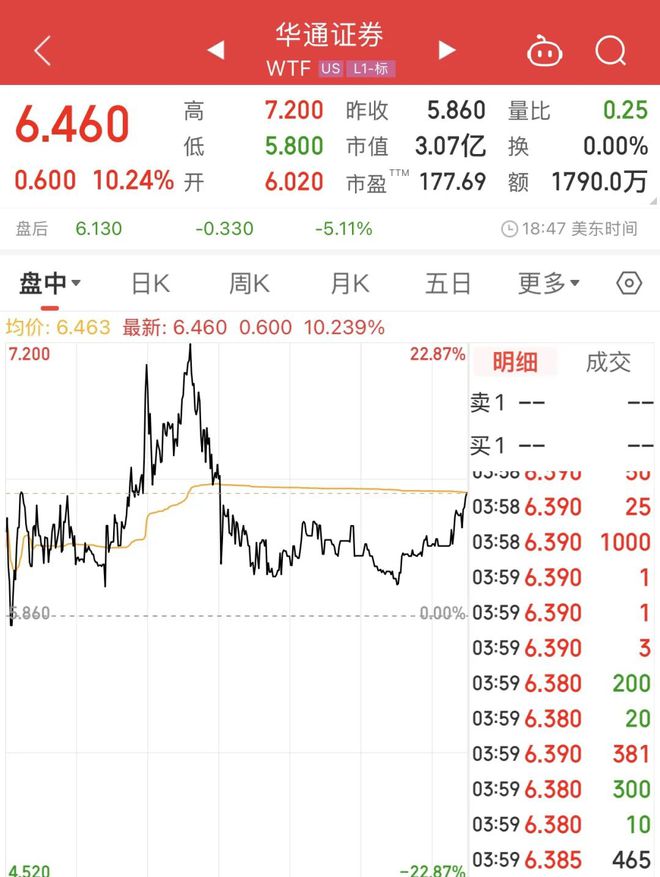Switch to the 日K chart tab
Image resolution: width=660 pixels, height=877 pixels.
tap(150, 284)
